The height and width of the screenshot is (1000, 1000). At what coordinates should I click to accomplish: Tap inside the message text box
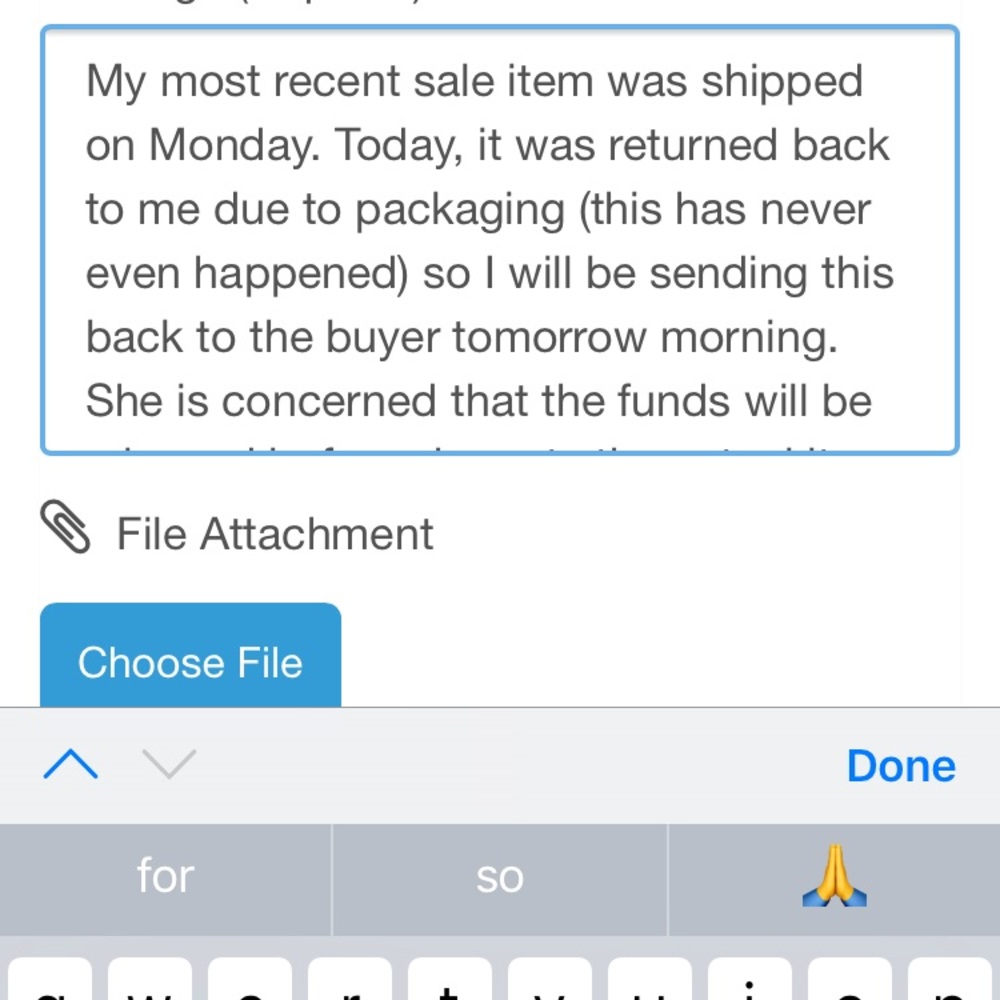click(x=499, y=240)
